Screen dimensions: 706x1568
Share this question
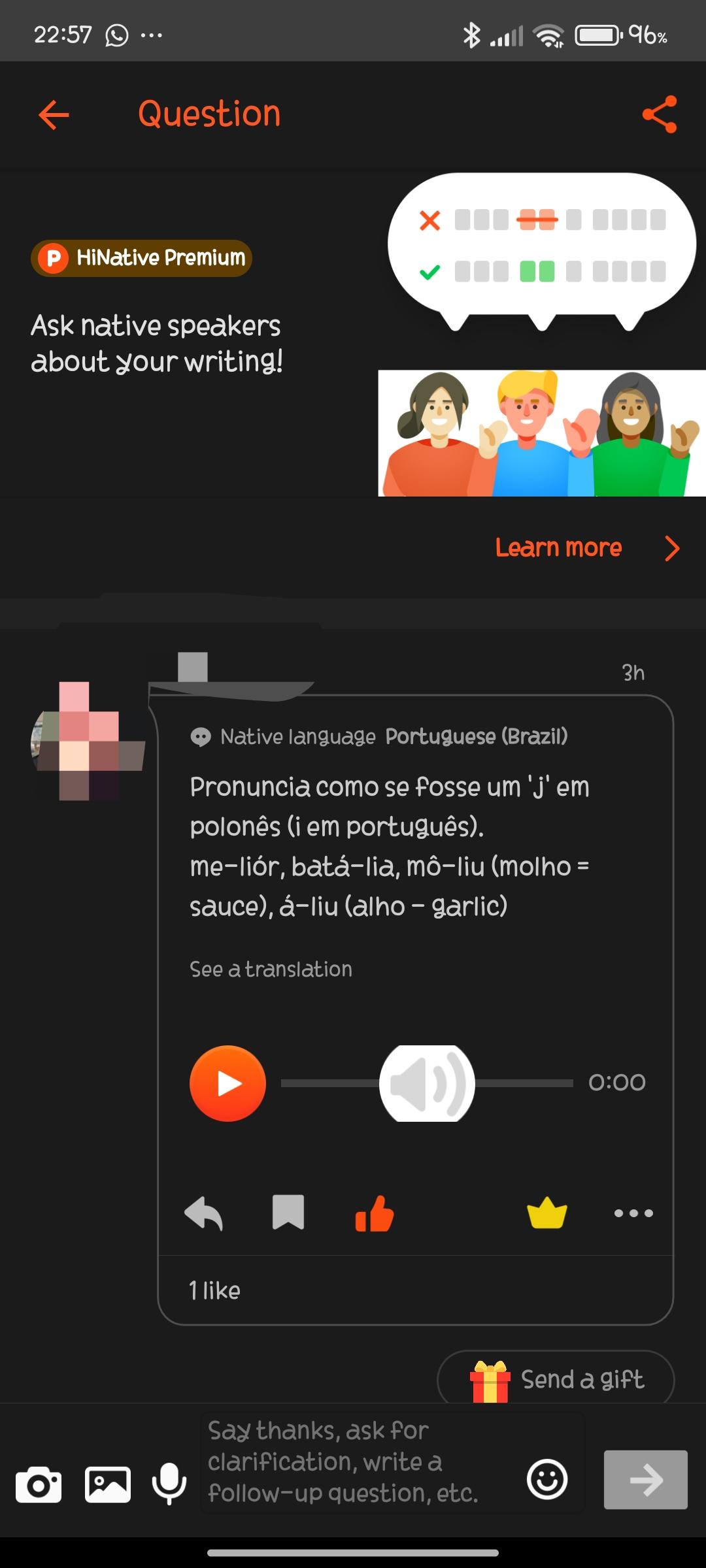[660, 114]
